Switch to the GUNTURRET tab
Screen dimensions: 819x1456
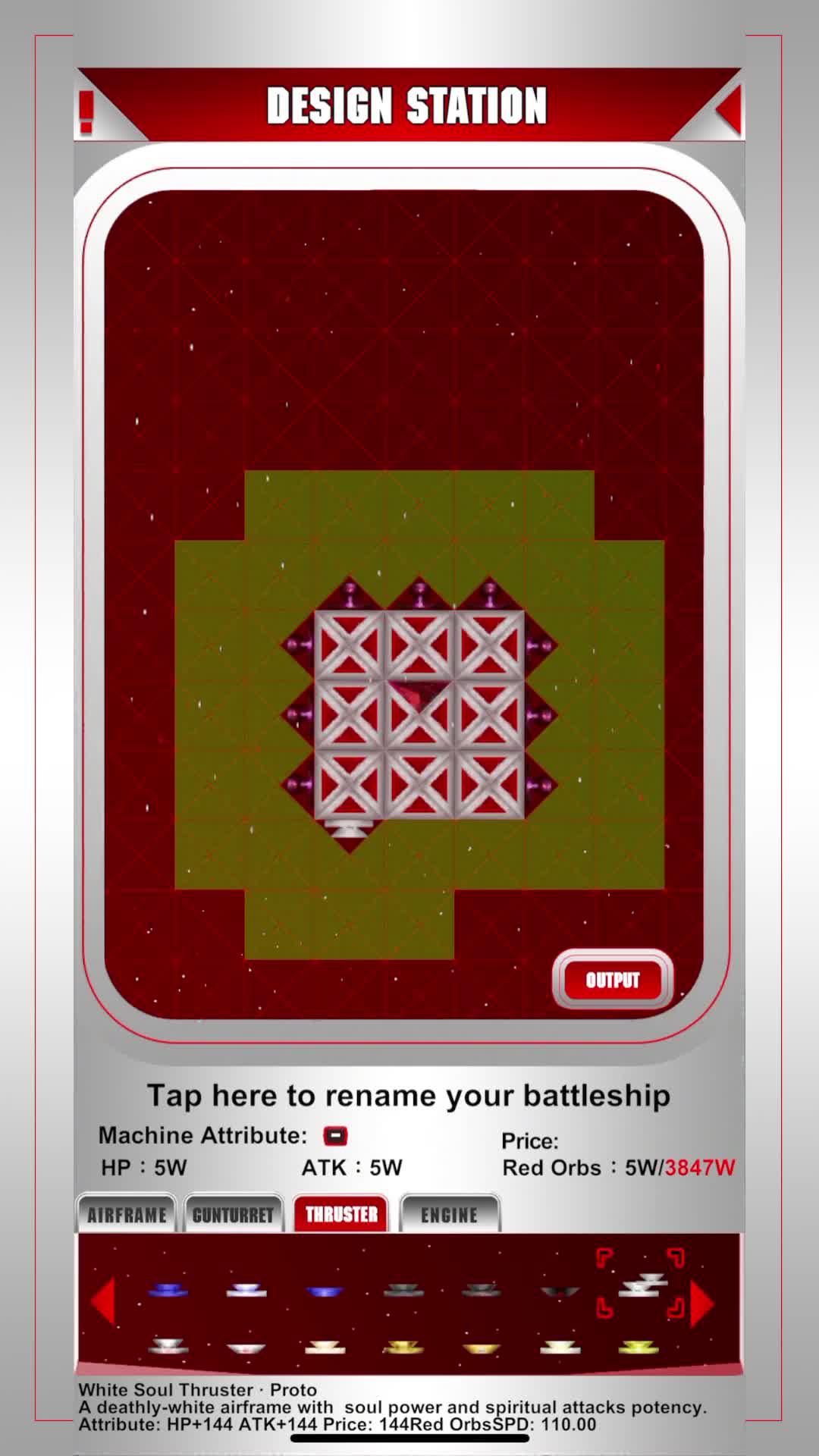tap(233, 1214)
